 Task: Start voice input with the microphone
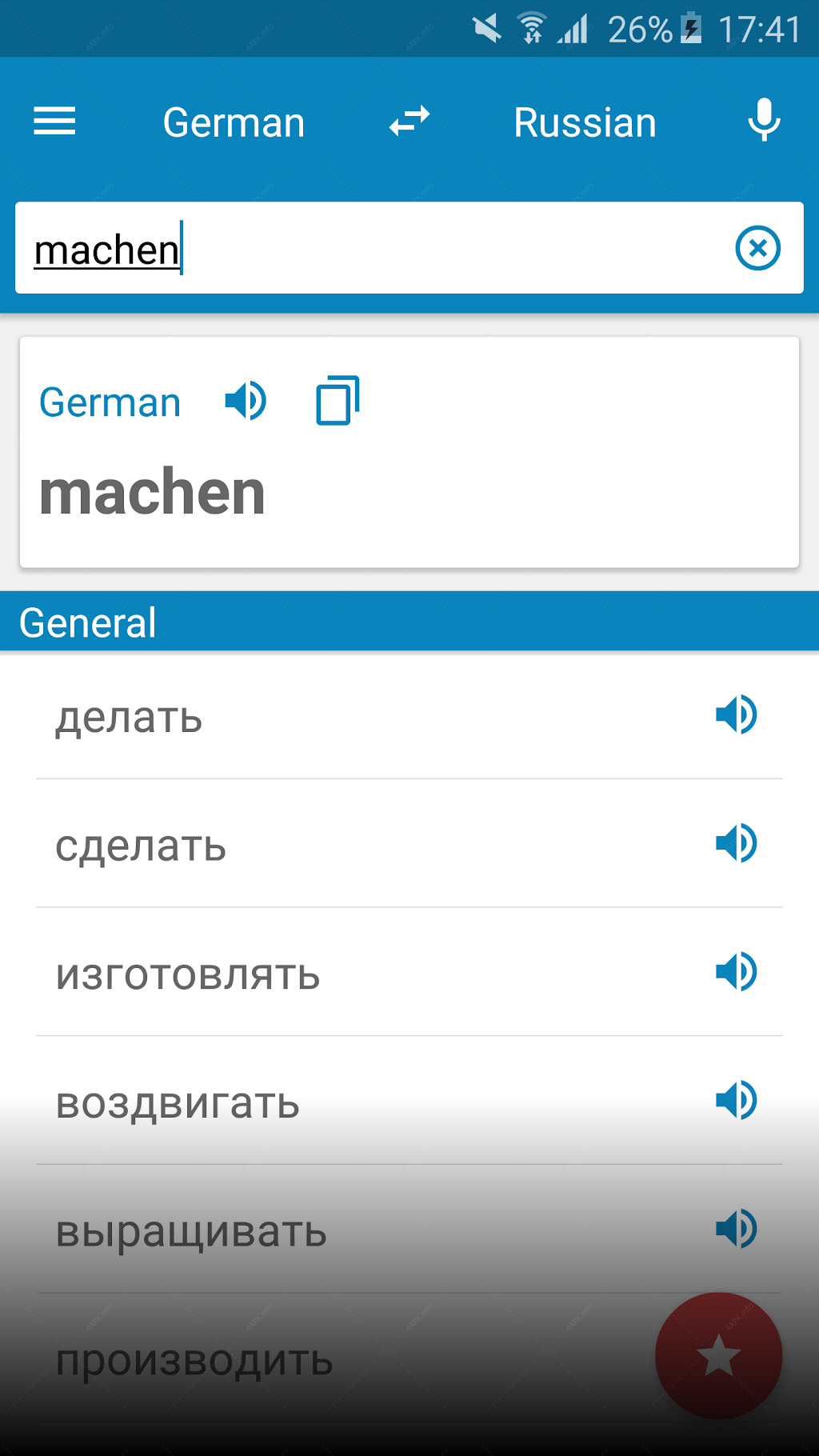point(764,120)
